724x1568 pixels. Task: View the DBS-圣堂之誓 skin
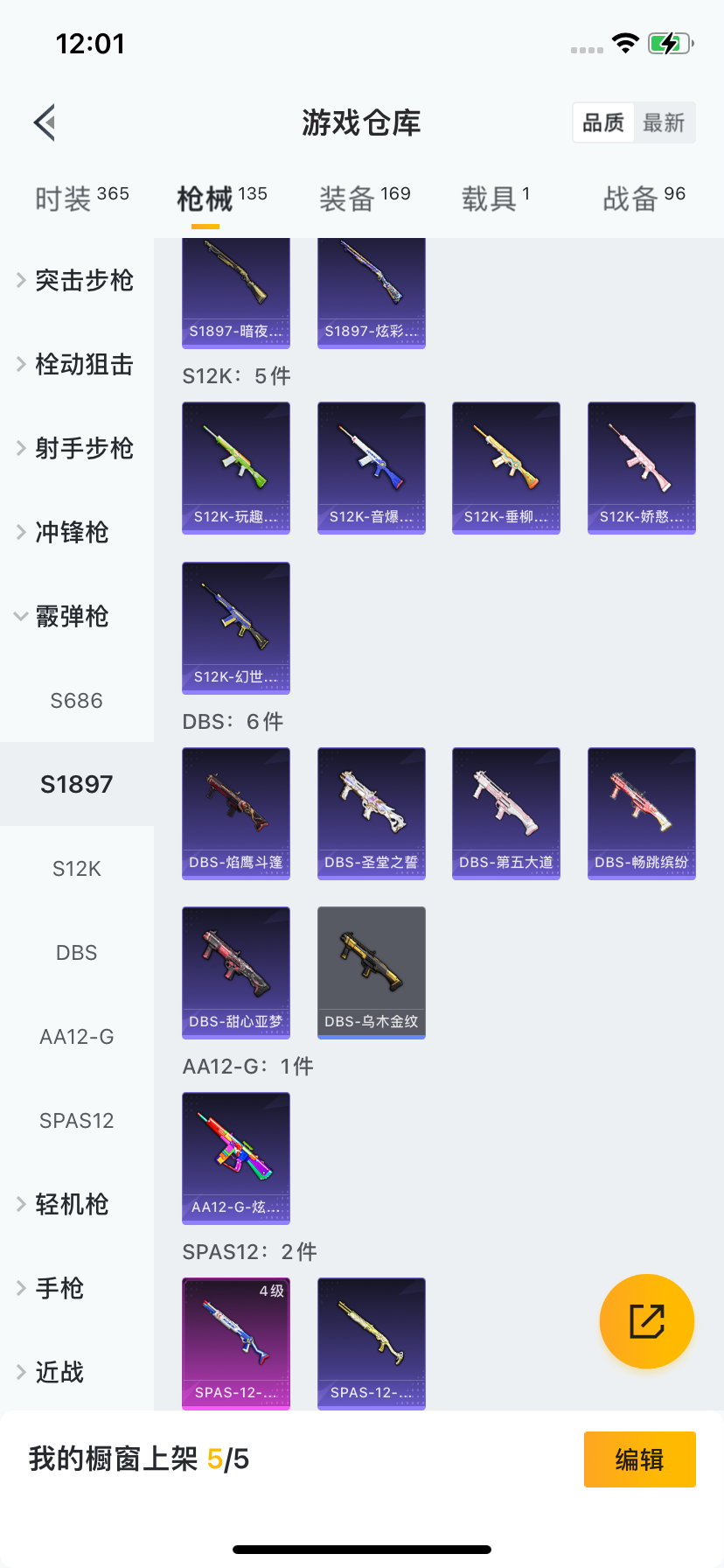tap(371, 812)
